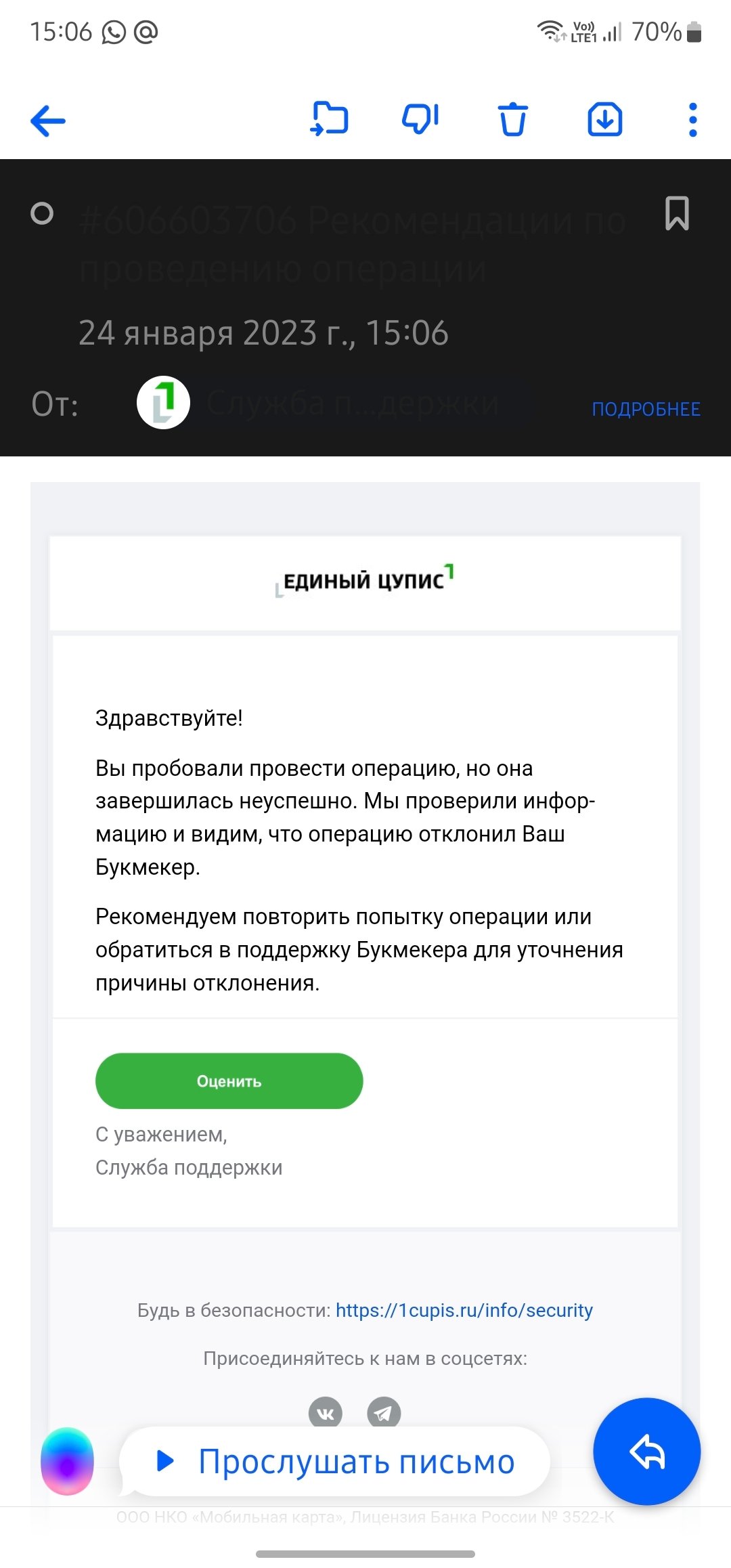Viewport: 731px width, 1568px height.
Task: Delete this email
Action: tap(512, 120)
